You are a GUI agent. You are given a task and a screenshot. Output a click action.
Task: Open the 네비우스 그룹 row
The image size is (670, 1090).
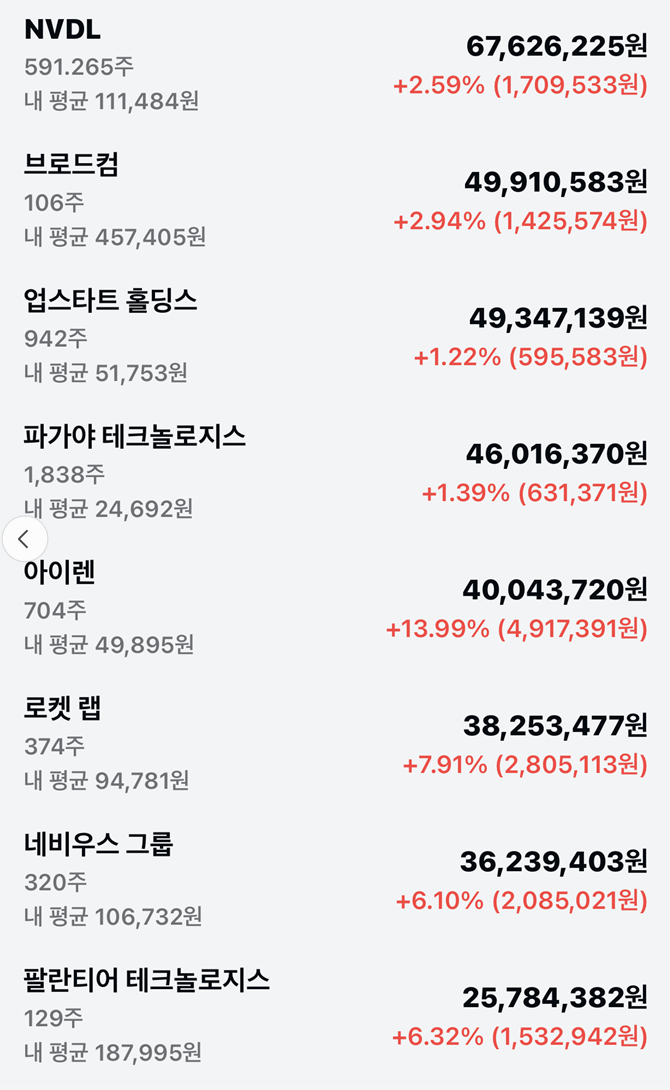pyautogui.click(x=335, y=880)
